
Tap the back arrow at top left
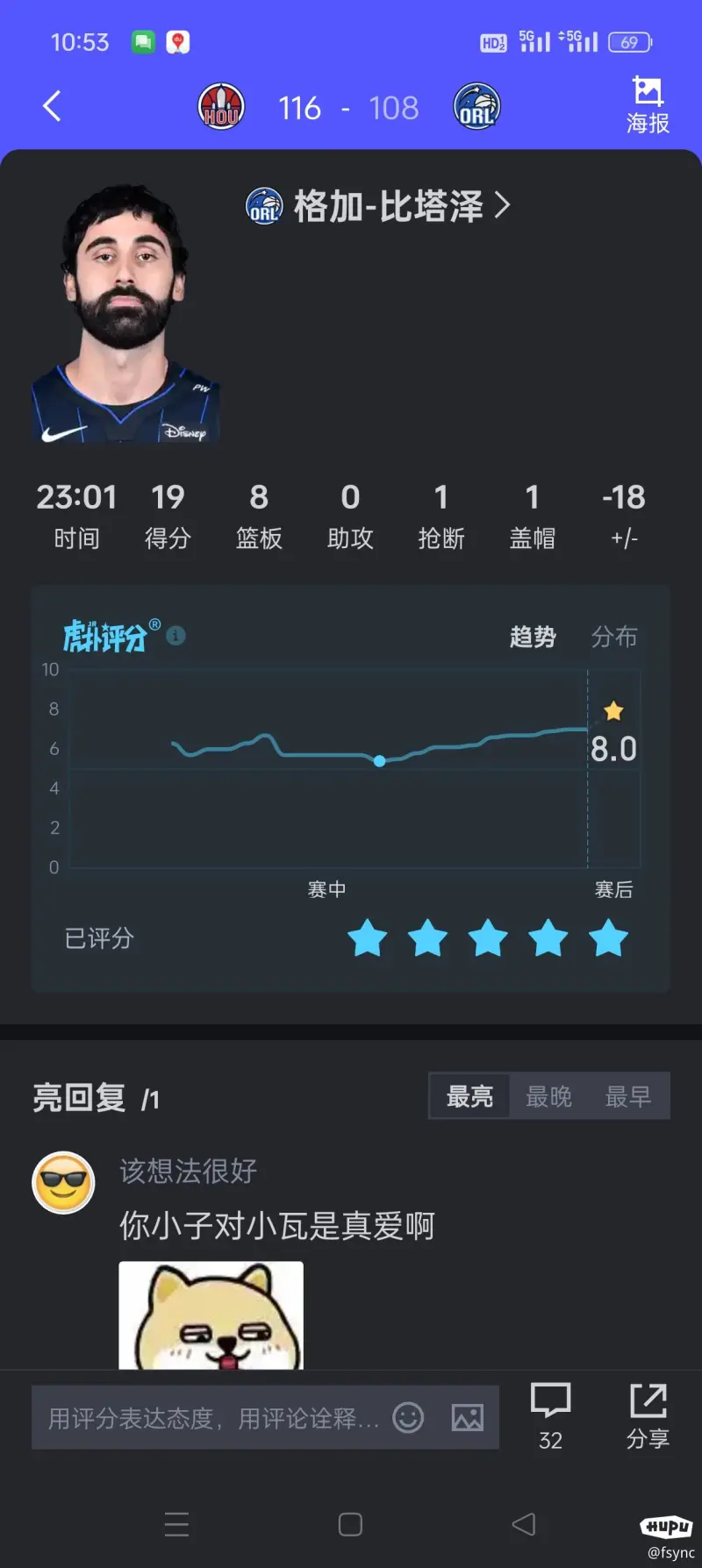pos(50,105)
